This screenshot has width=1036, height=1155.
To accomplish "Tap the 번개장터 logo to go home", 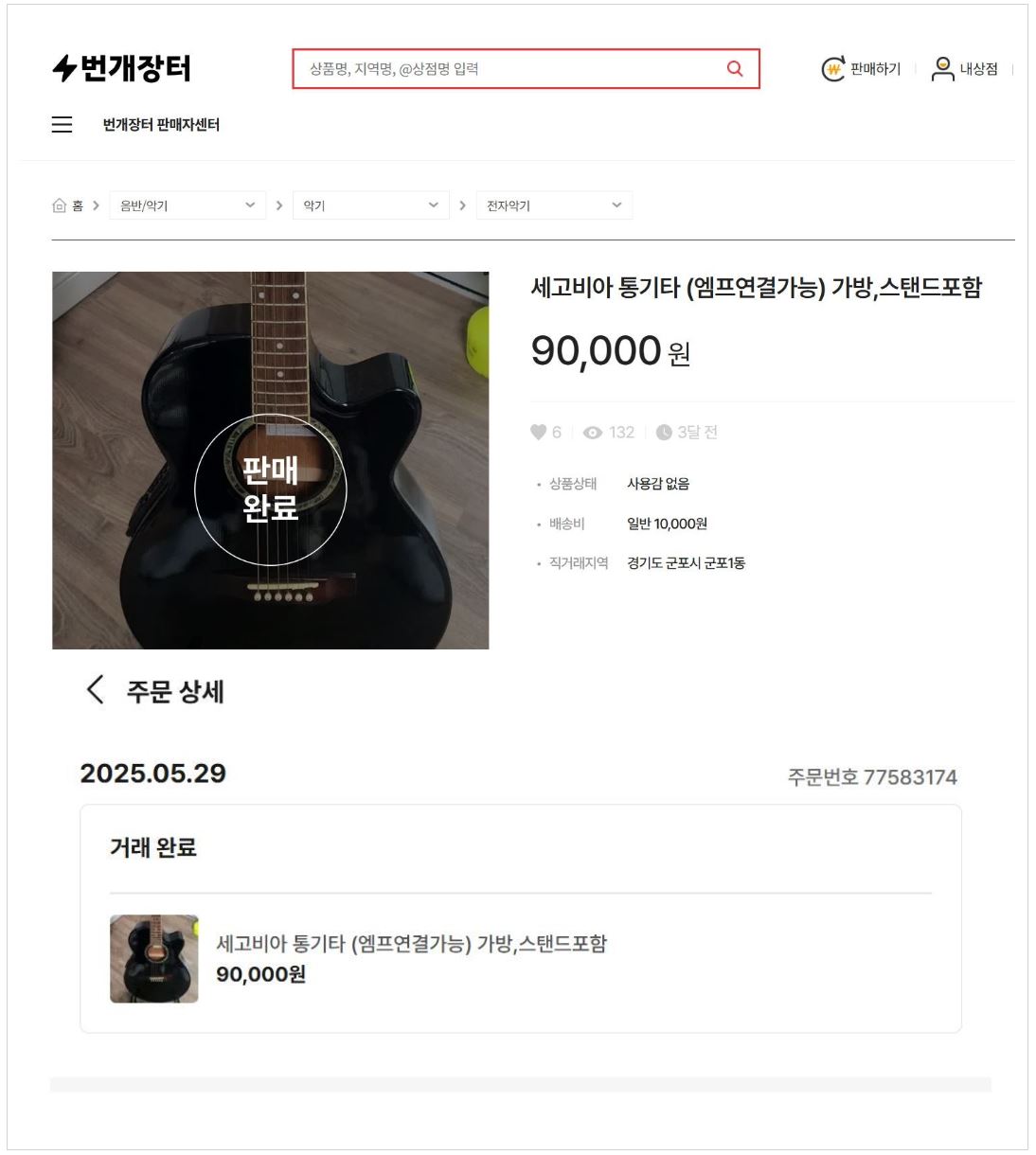I will [121, 68].
